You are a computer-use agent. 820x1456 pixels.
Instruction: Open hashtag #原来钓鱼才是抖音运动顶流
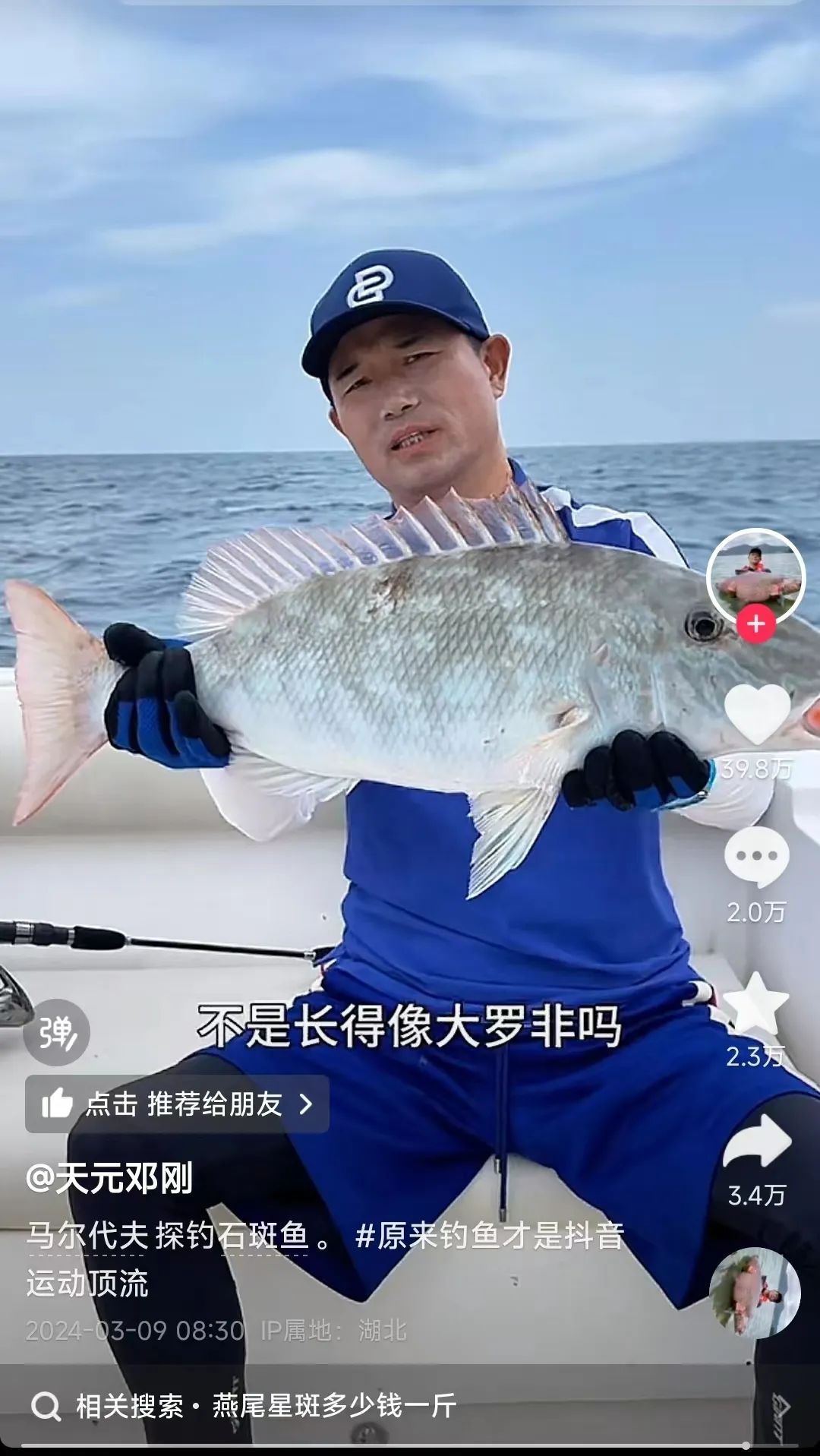(490, 1236)
